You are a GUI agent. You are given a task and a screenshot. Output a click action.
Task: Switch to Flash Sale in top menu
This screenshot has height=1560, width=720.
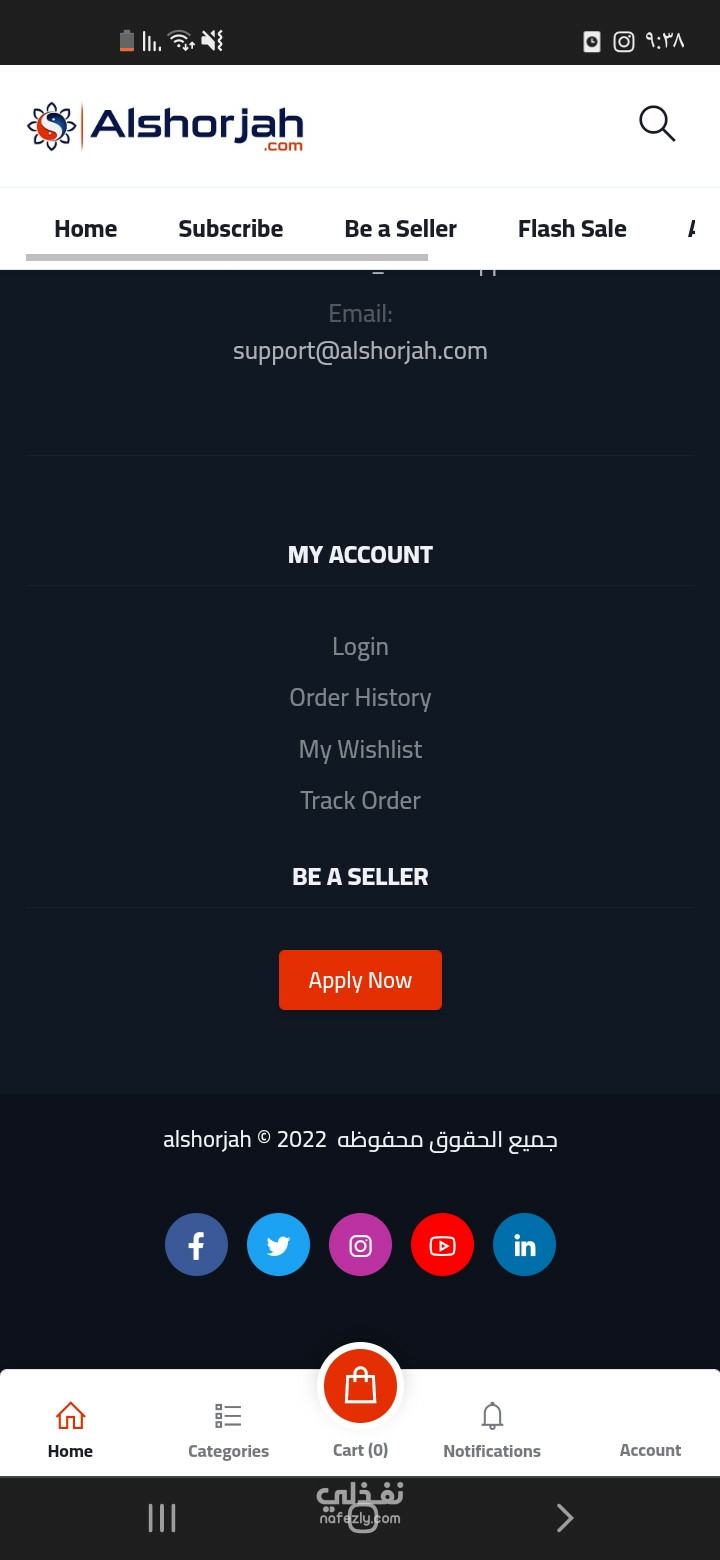click(x=572, y=228)
